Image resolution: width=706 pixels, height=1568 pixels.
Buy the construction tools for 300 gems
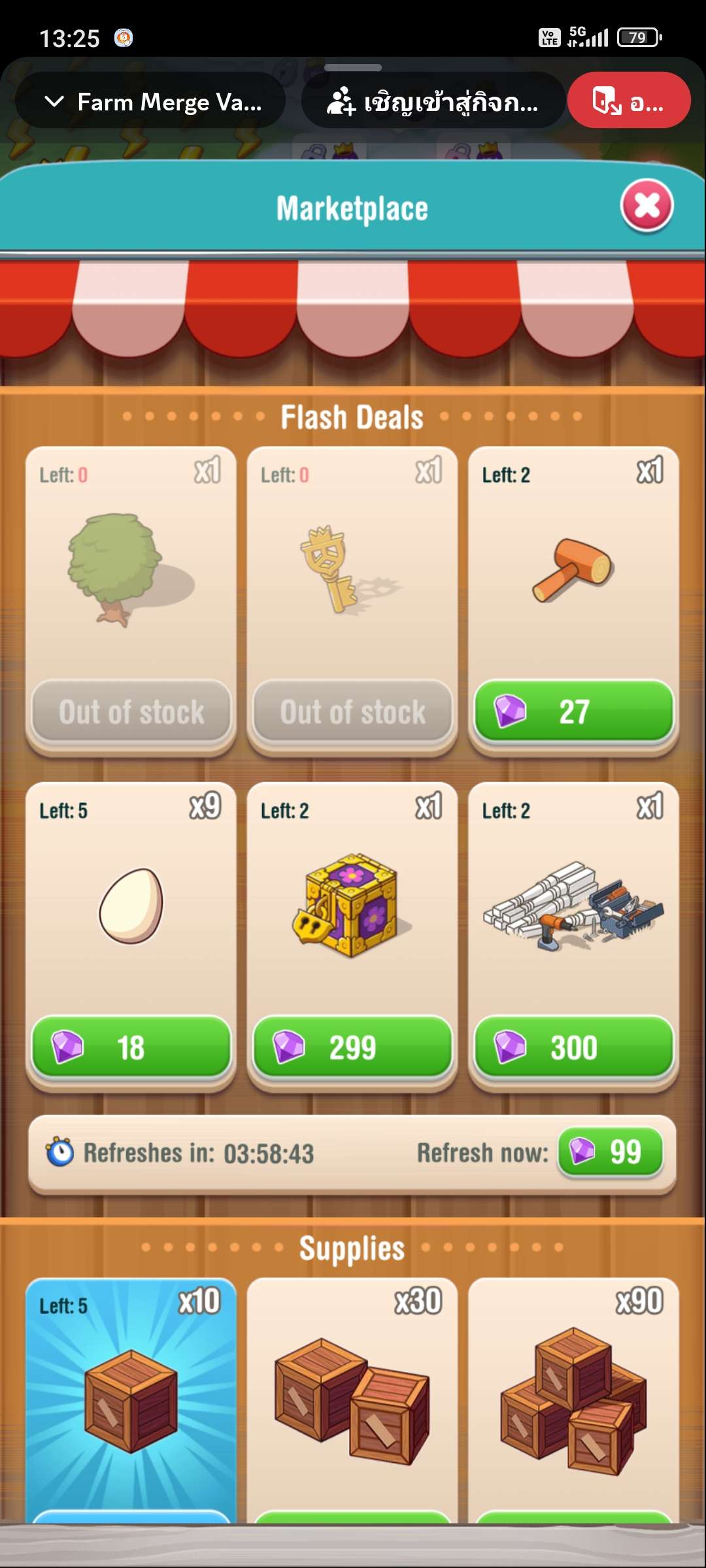[x=573, y=1047]
